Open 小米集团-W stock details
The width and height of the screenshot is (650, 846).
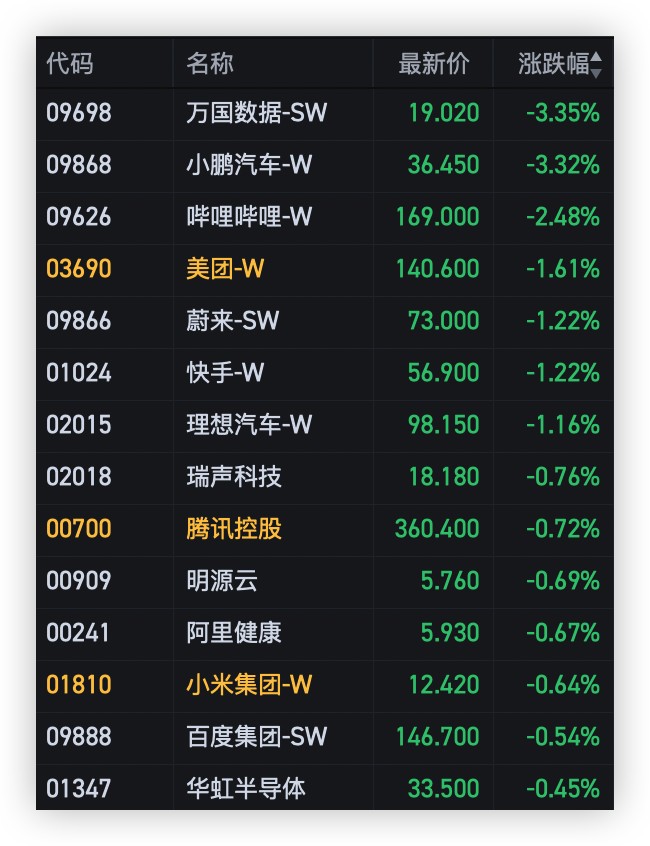point(249,685)
